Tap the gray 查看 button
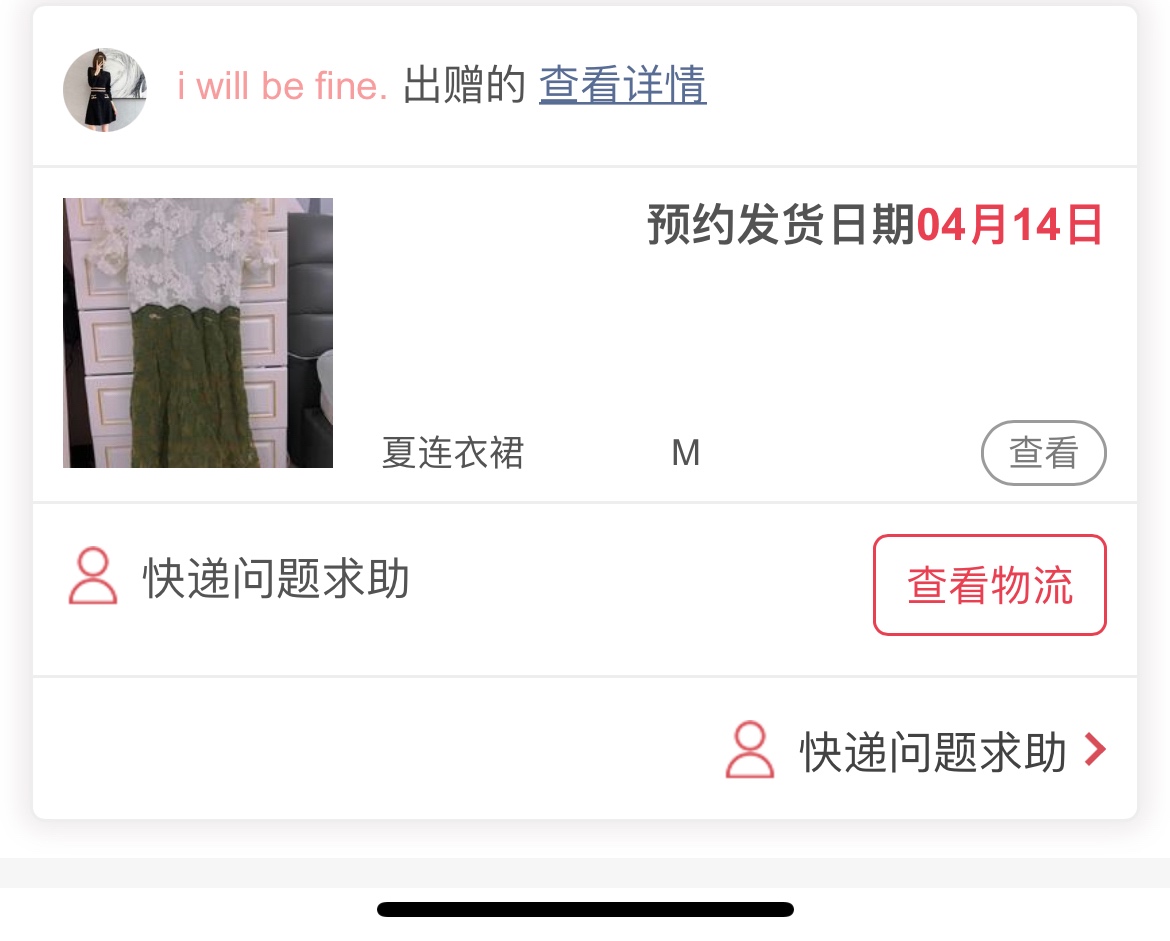1170x941 pixels. [1043, 453]
